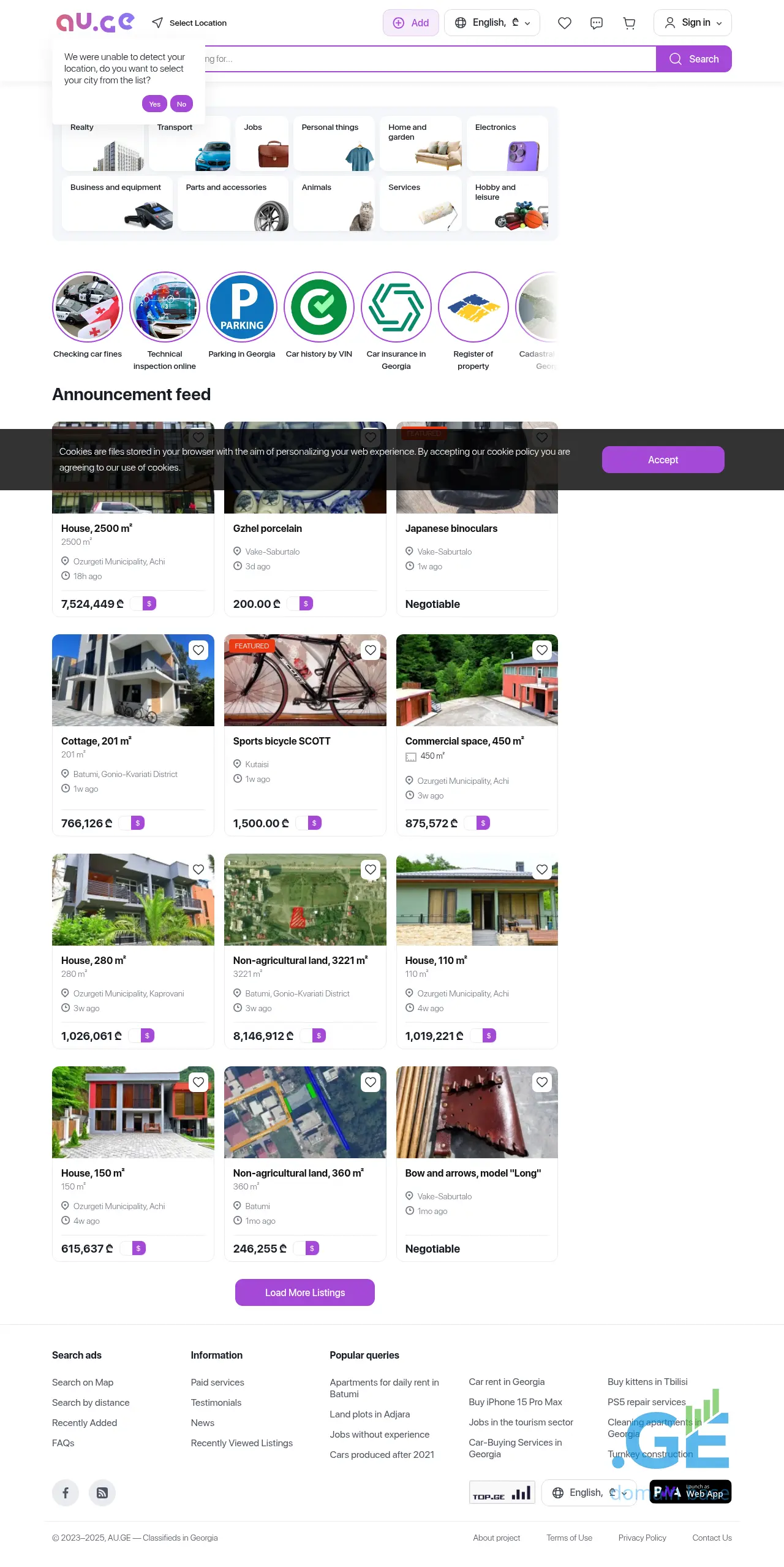Tap the purple Search button
Screen dimensions: 784x1567
[693, 59]
